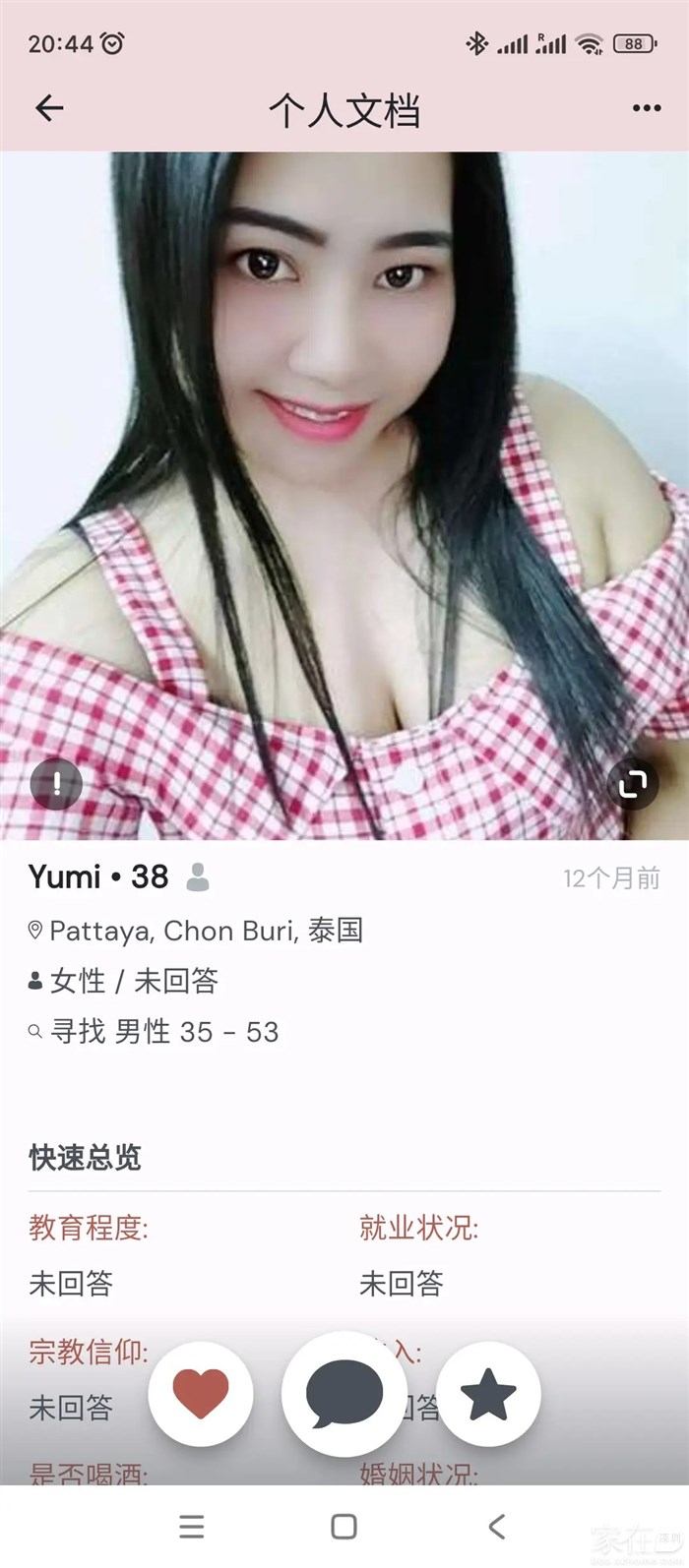Image resolution: width=689 pixels, height=1568 pixels.
Task: Tap the system home button
Action: [x=344, y=1526]
